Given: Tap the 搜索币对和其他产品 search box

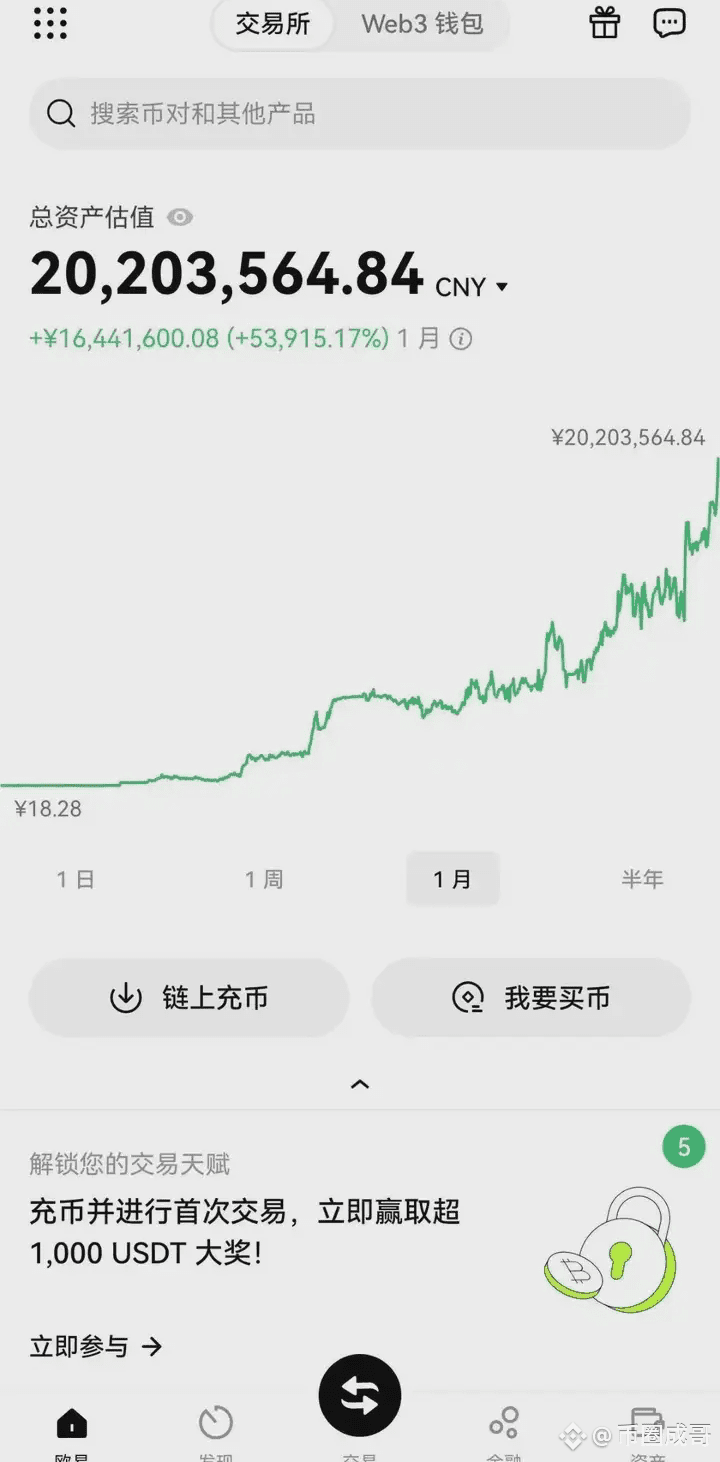Looking at the screenshot, I should (360, 114).
